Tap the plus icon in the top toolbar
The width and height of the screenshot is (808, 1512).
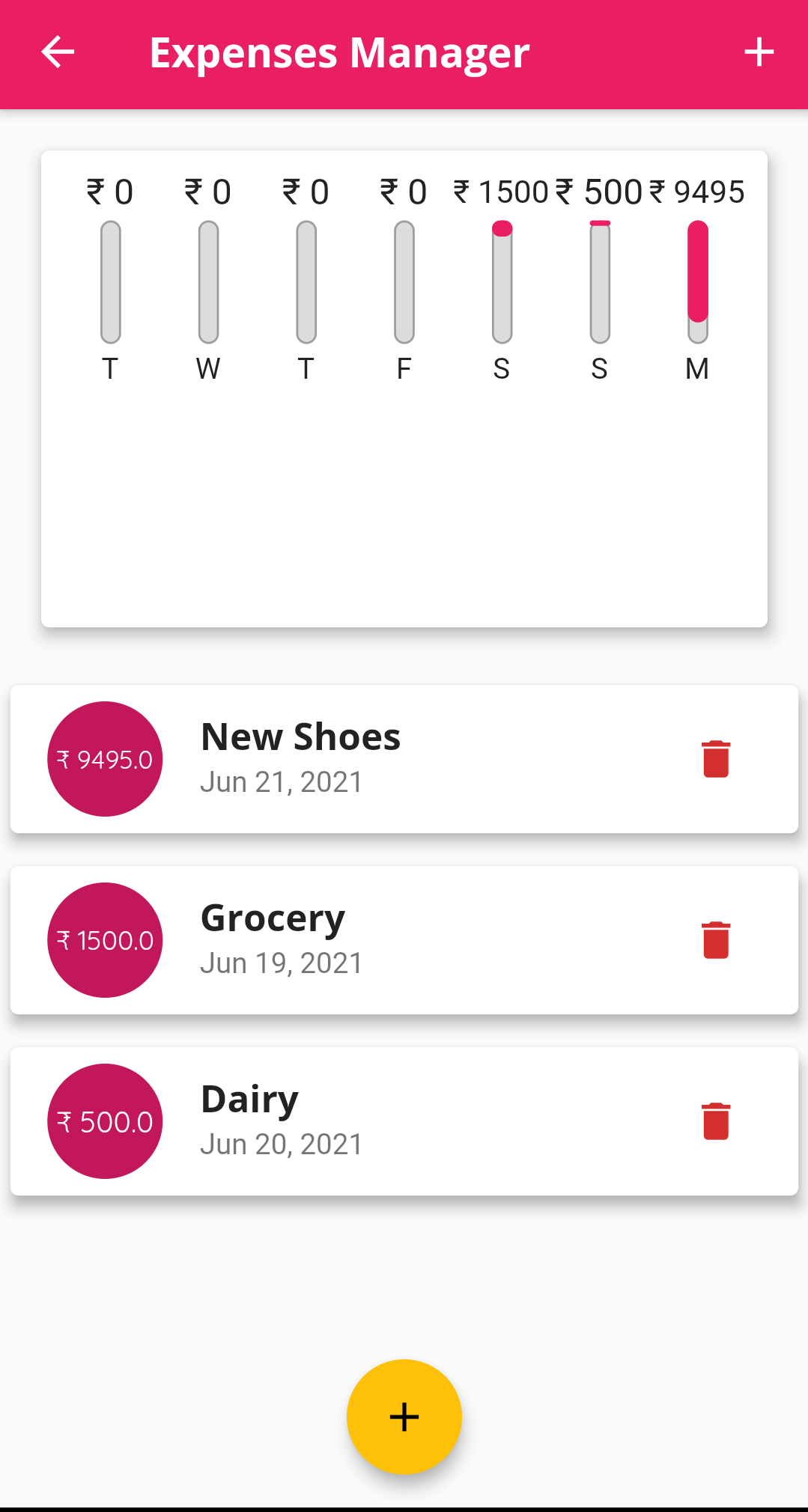759,52
